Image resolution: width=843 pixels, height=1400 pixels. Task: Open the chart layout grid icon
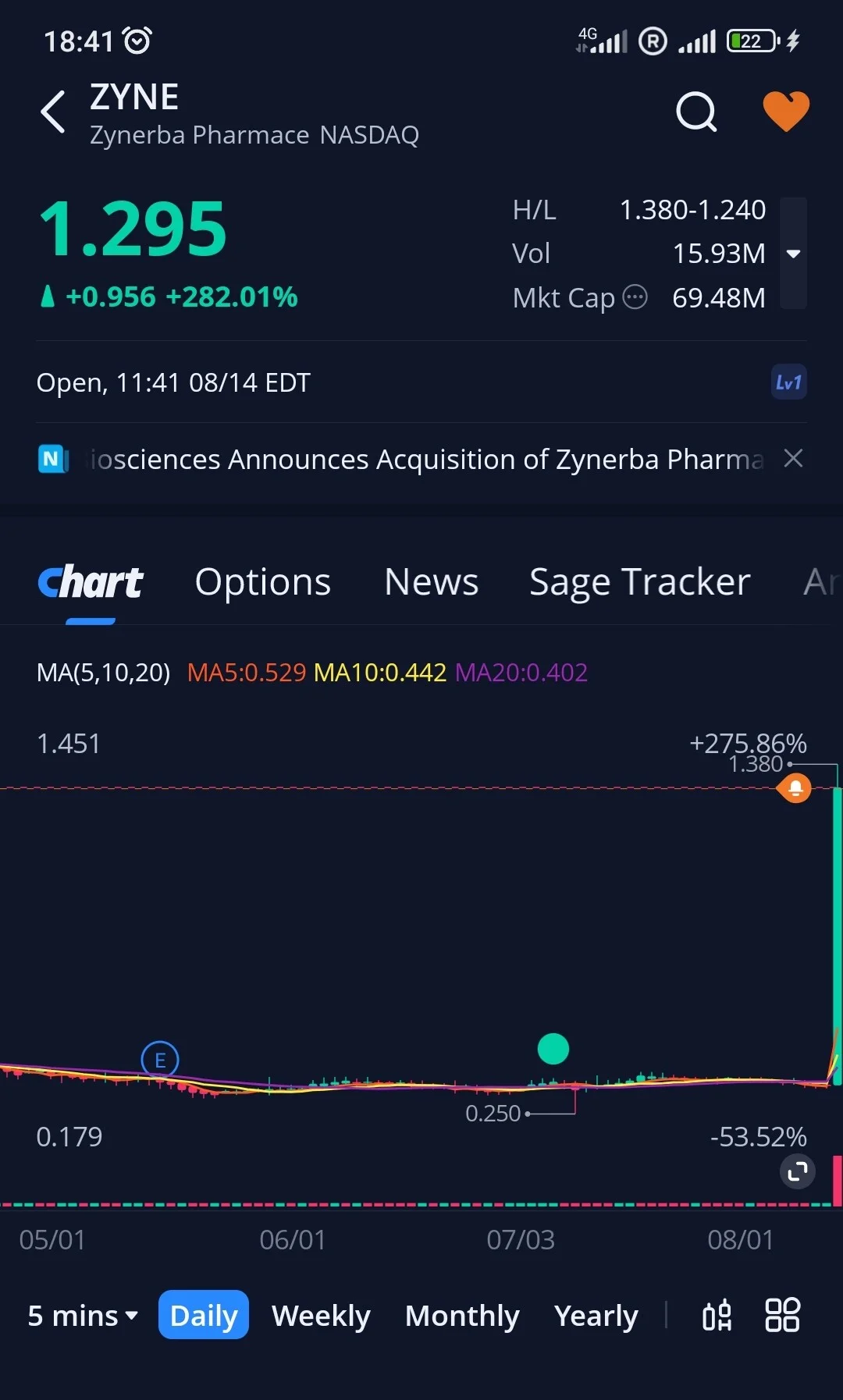point(782,1315)
